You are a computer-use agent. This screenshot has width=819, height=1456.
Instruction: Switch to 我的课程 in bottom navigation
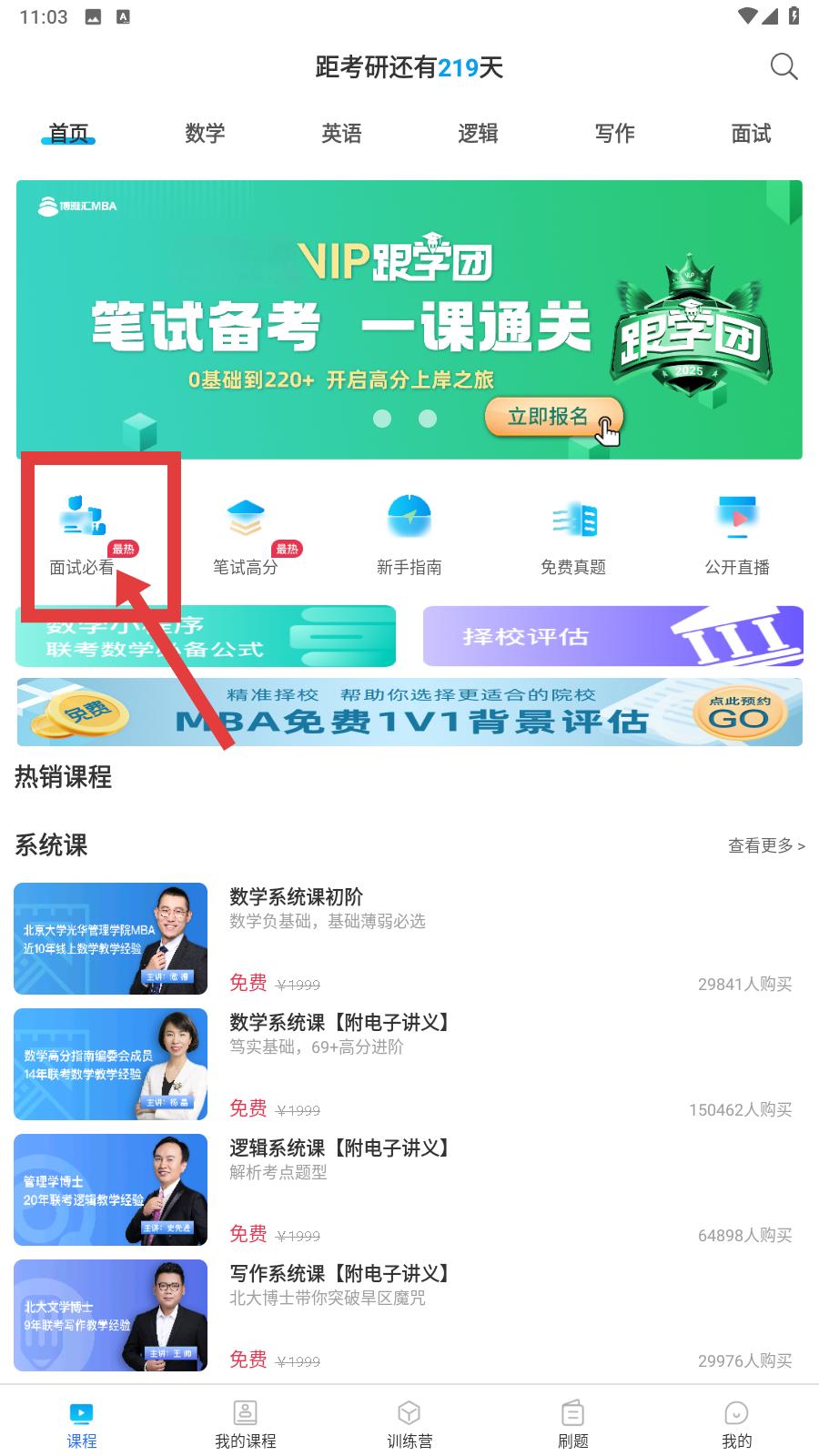coord(246,1423)
